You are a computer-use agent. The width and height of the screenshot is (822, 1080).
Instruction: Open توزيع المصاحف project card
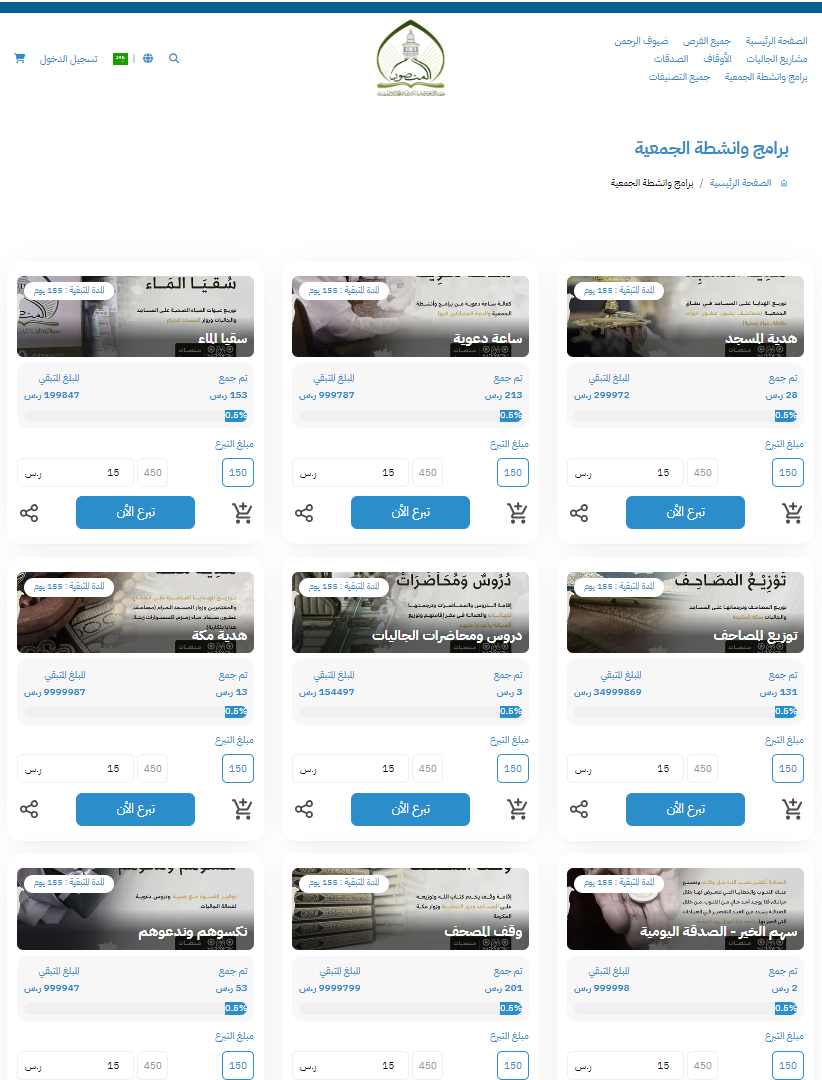685,613
